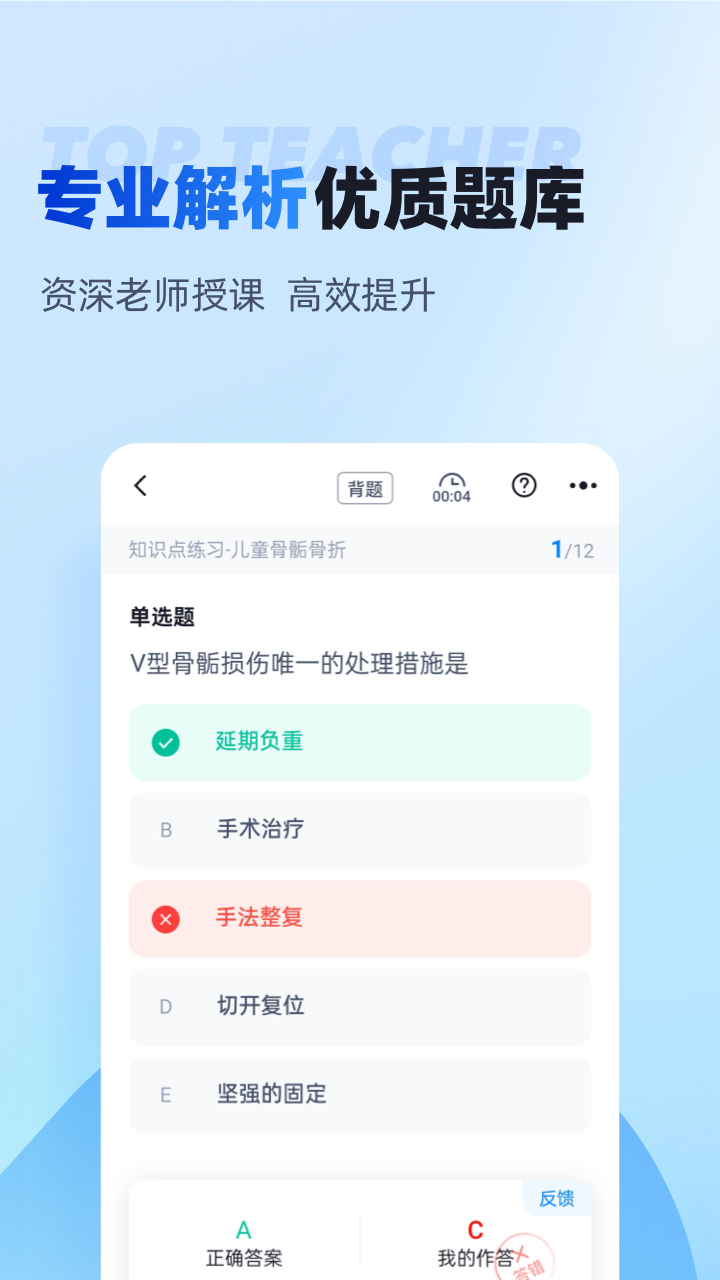
Task: Click the green check icon beside 延期负重
Action: [165, 741]
